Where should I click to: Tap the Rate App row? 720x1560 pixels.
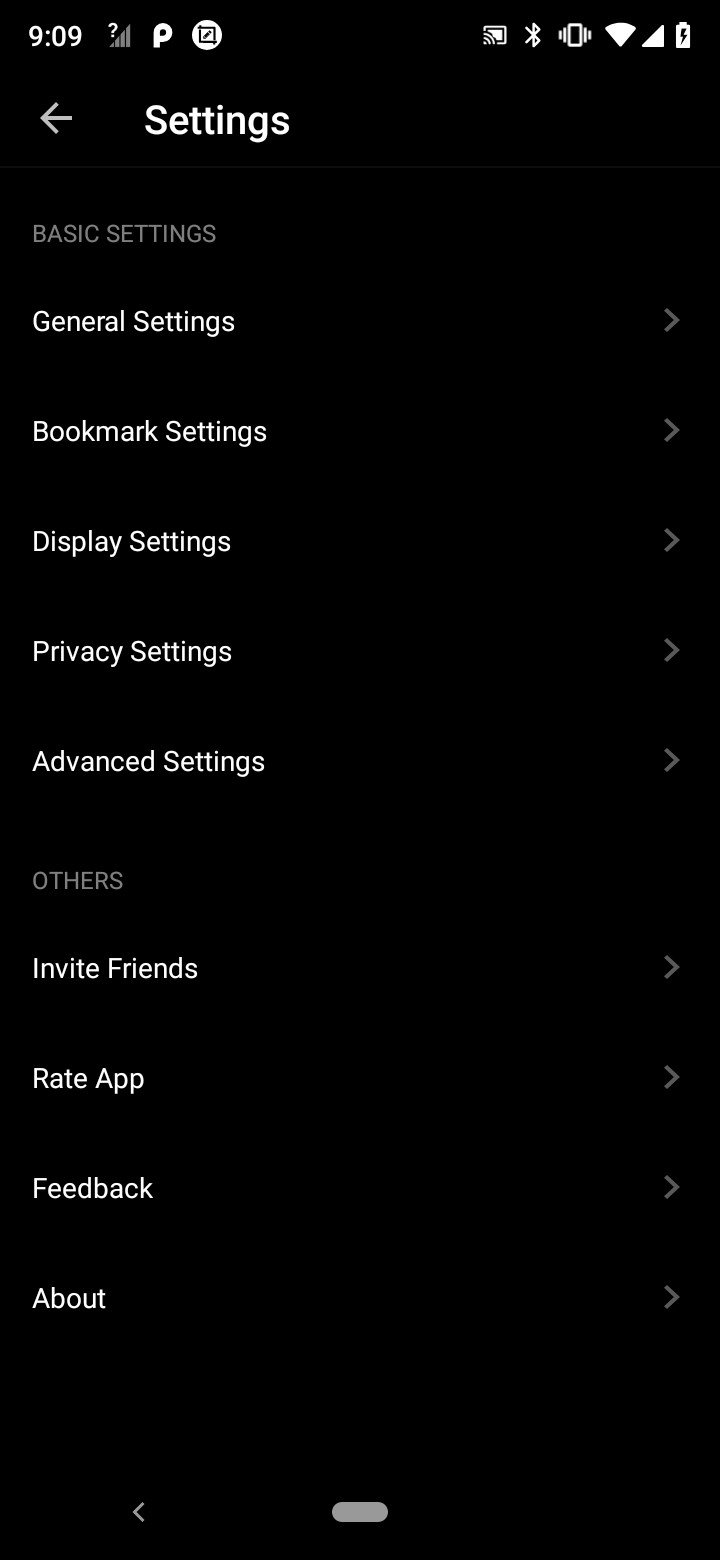(x=360, y=1078)
